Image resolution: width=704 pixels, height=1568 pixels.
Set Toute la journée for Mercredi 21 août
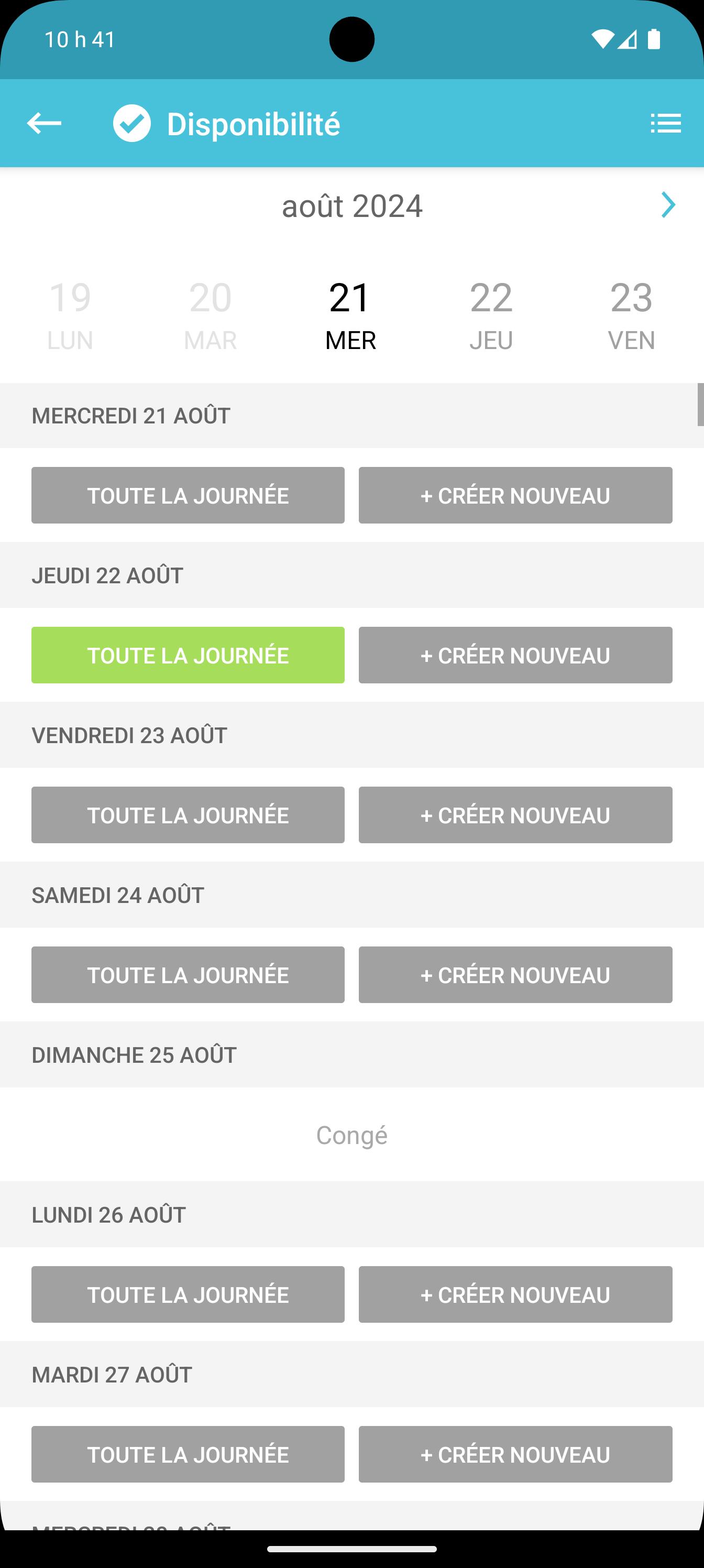(x=188, y=495)
